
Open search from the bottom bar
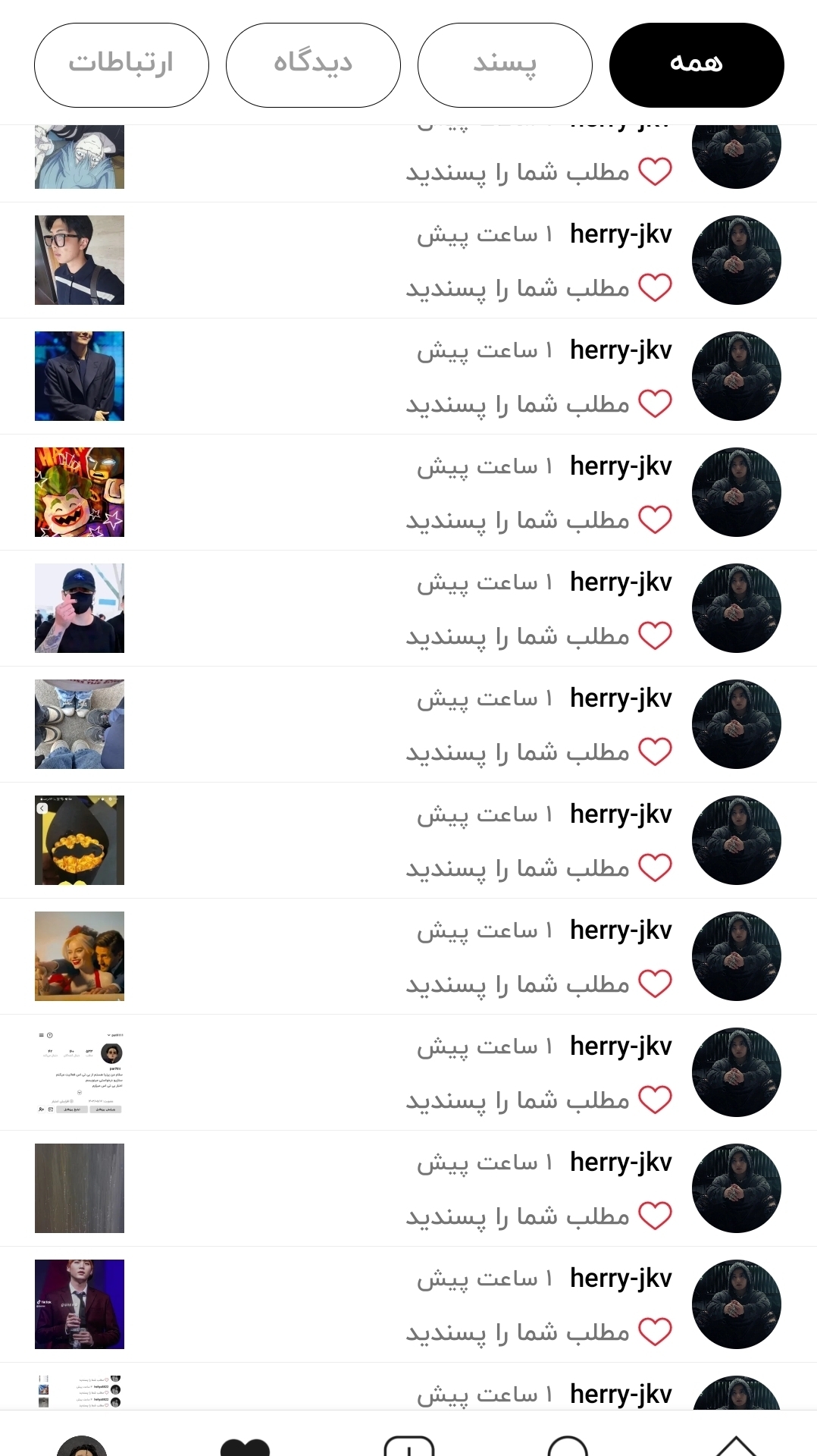568,1445
